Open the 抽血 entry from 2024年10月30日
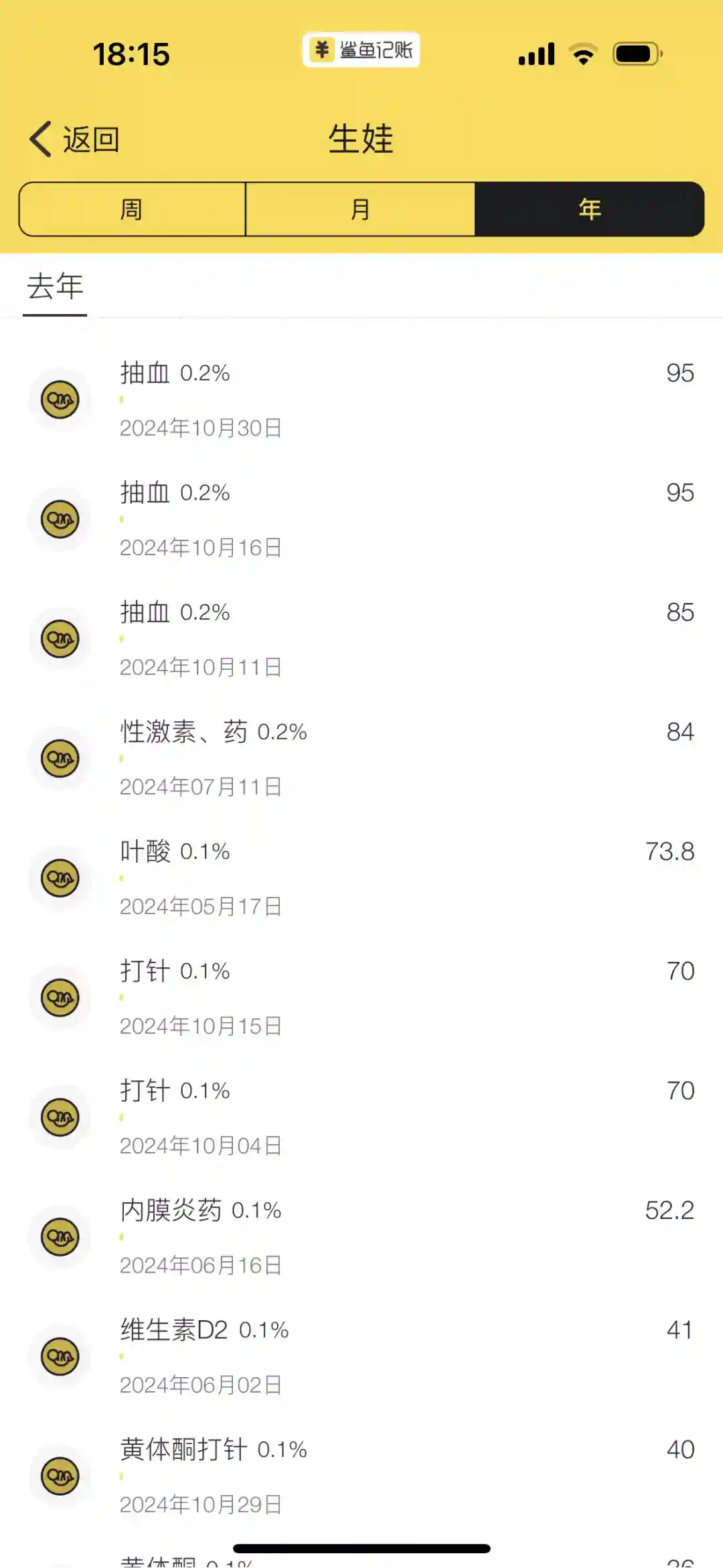 361,400
